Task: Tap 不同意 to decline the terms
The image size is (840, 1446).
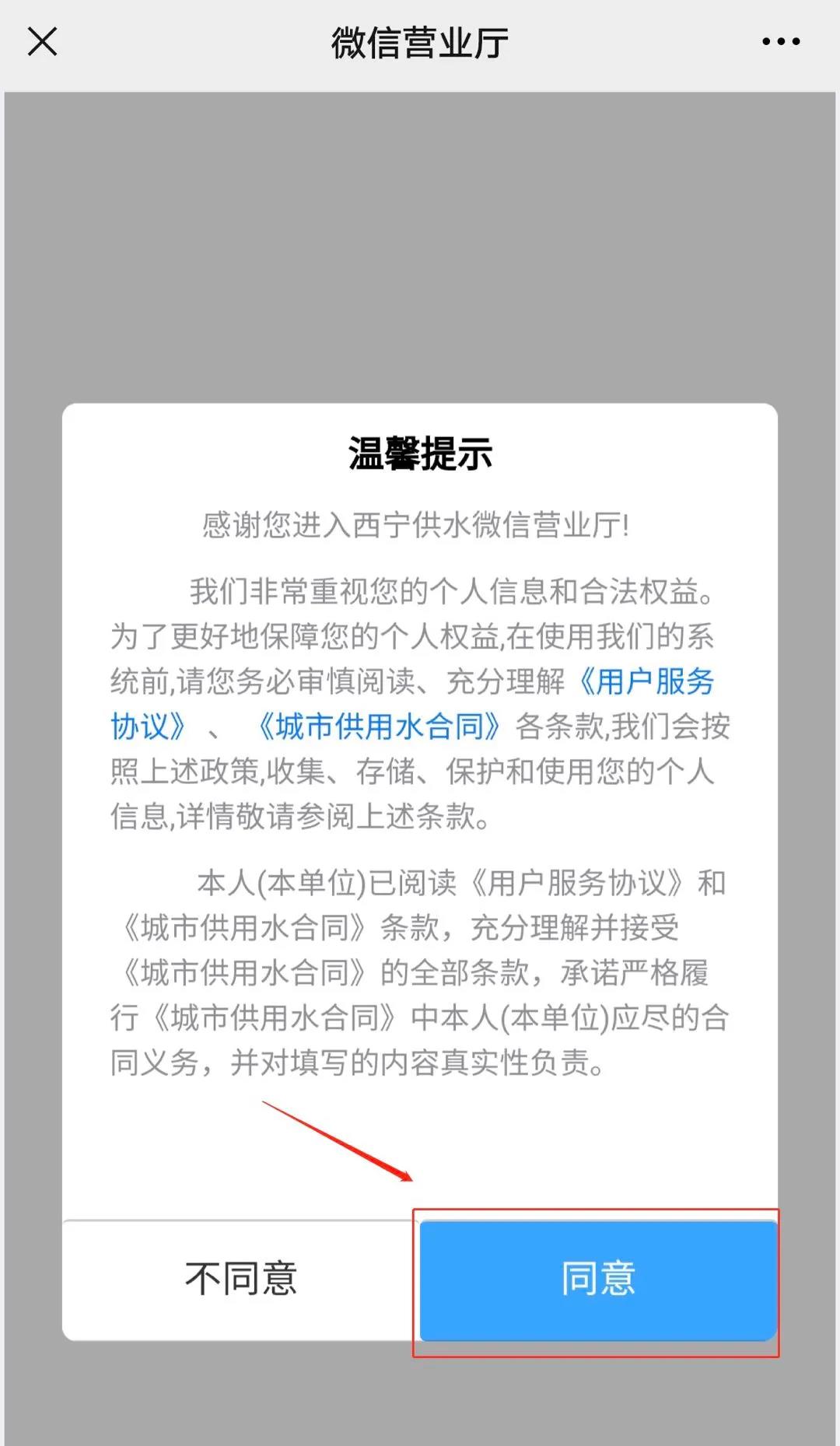Action: [x=241, y=1279]
